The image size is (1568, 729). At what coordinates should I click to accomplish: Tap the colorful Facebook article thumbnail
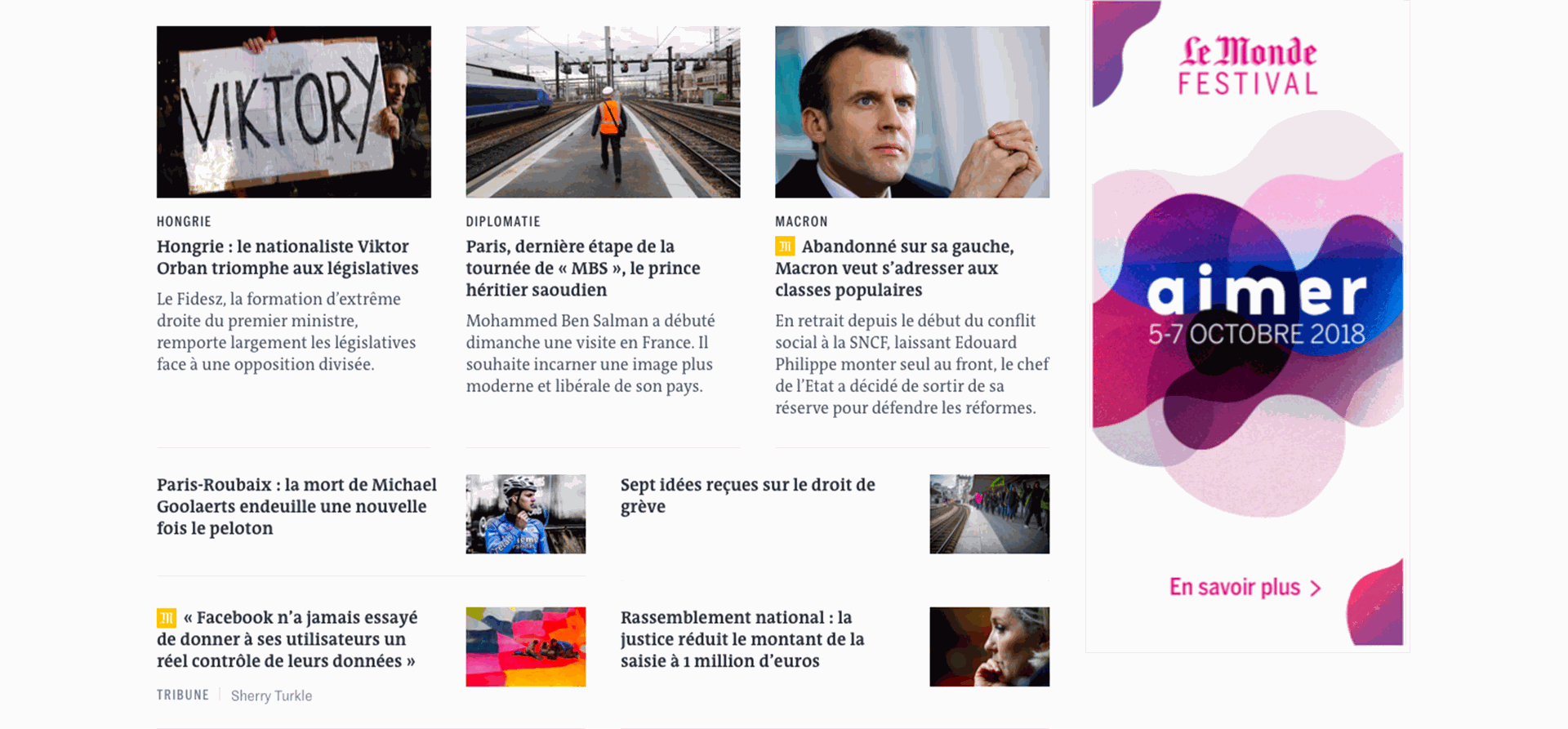(525, 646)
